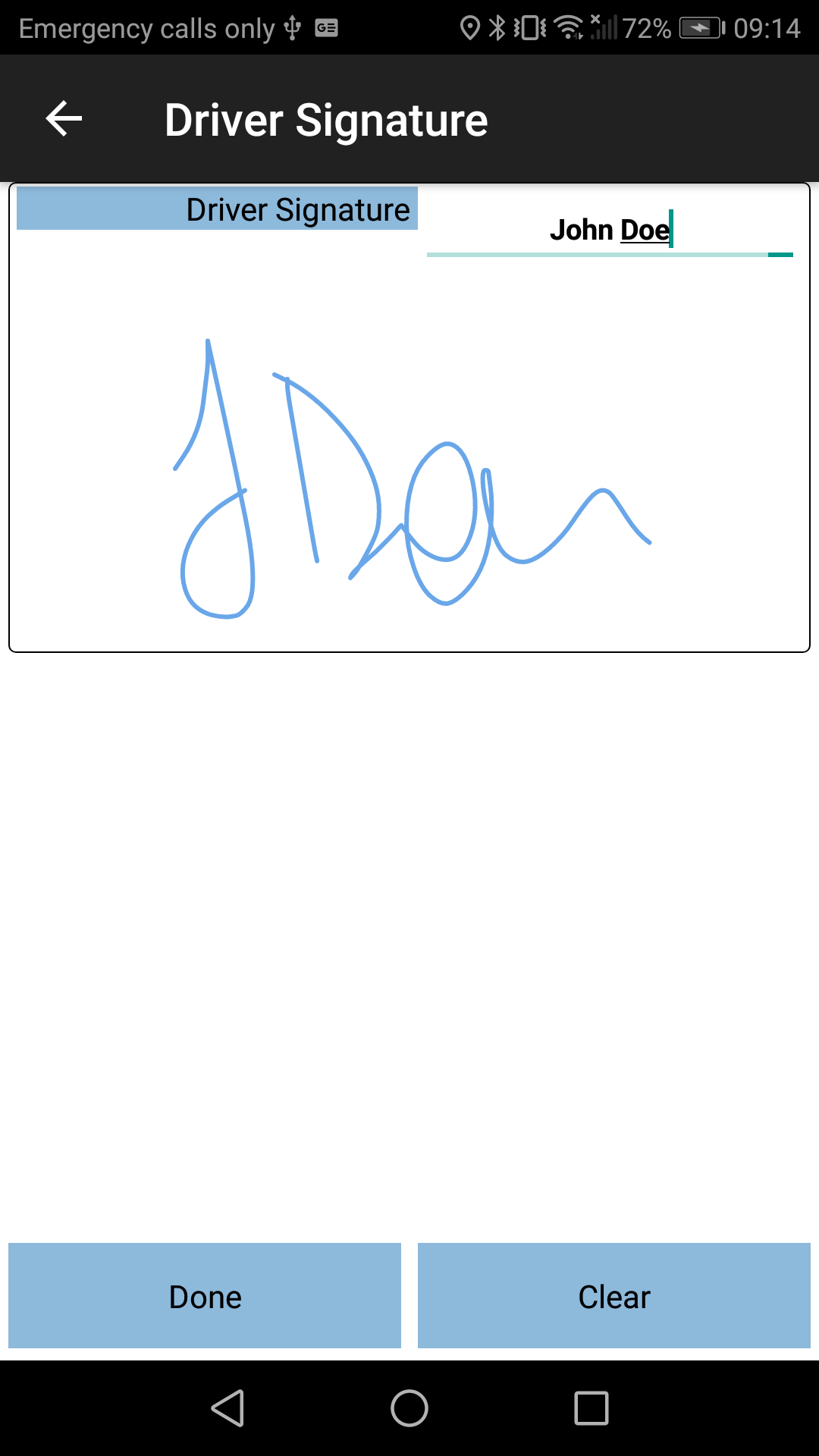Image resolution: width=819 pixels, height=1456 pixels.
Task: Go back using the app bar arrow
Action: pos(64,119)
